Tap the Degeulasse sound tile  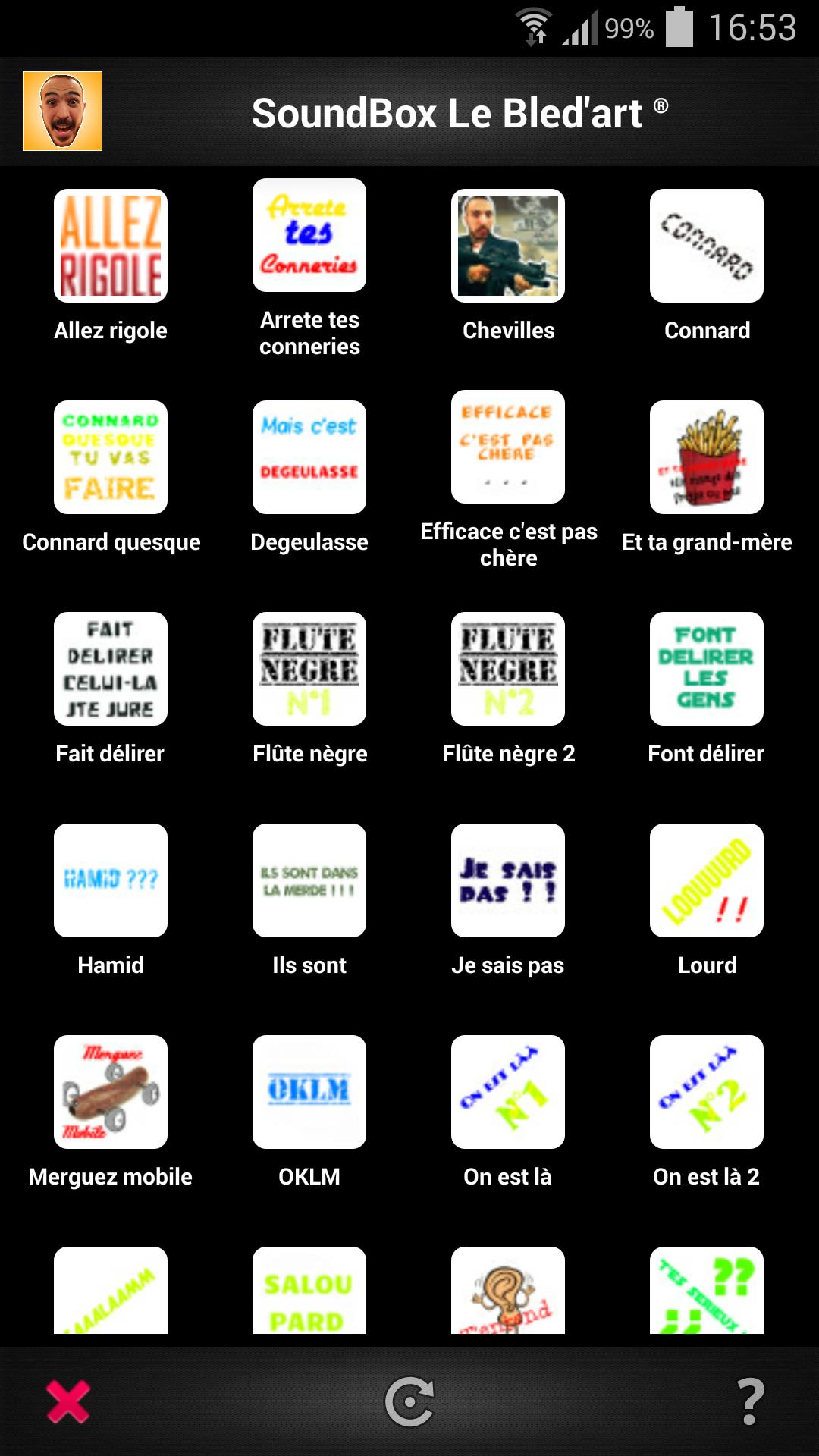pos(309,457)
